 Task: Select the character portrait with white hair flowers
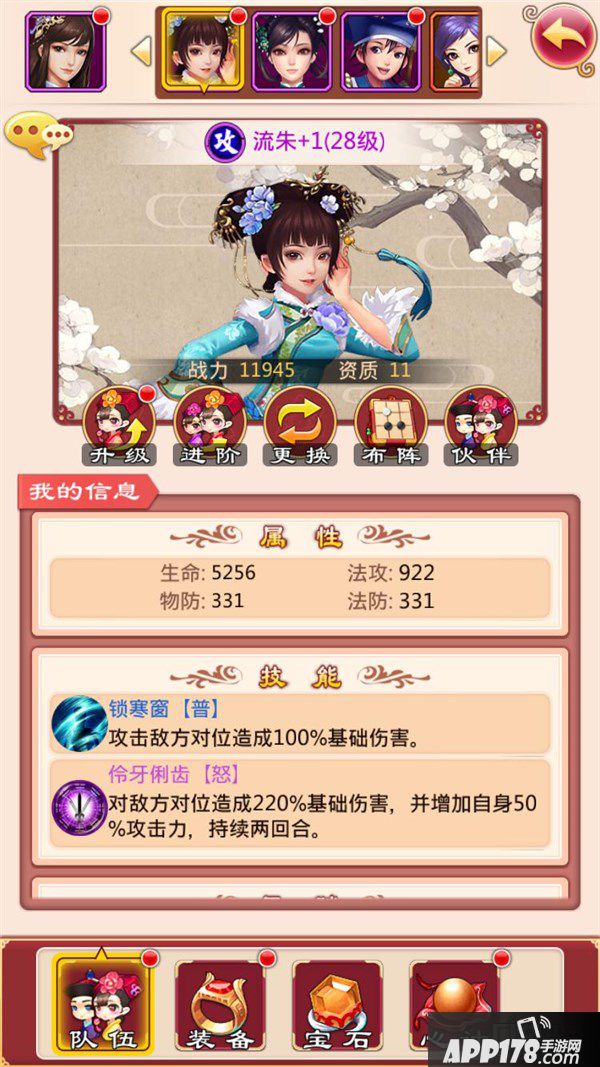coord(292,51)
